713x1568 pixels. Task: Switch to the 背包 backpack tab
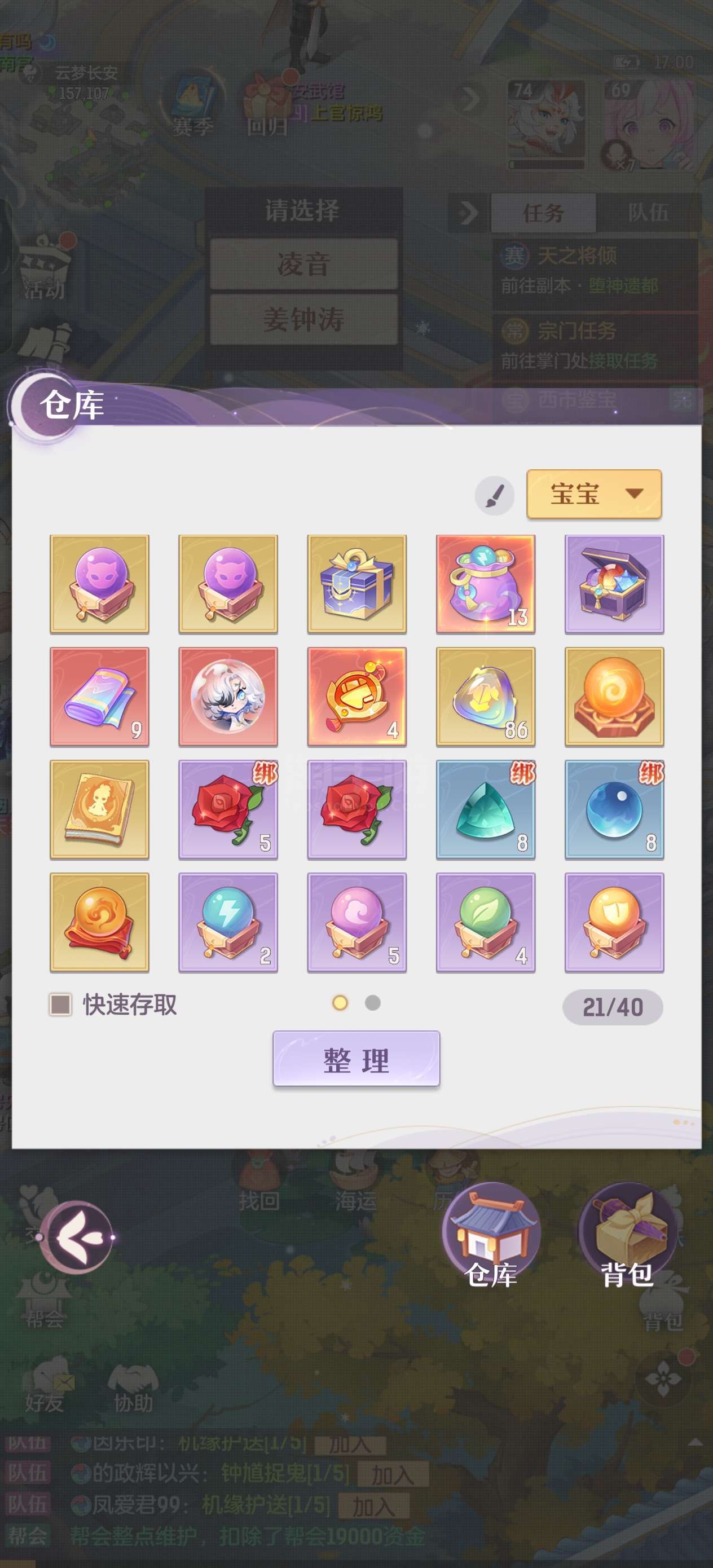click(x=627, y=1236)
